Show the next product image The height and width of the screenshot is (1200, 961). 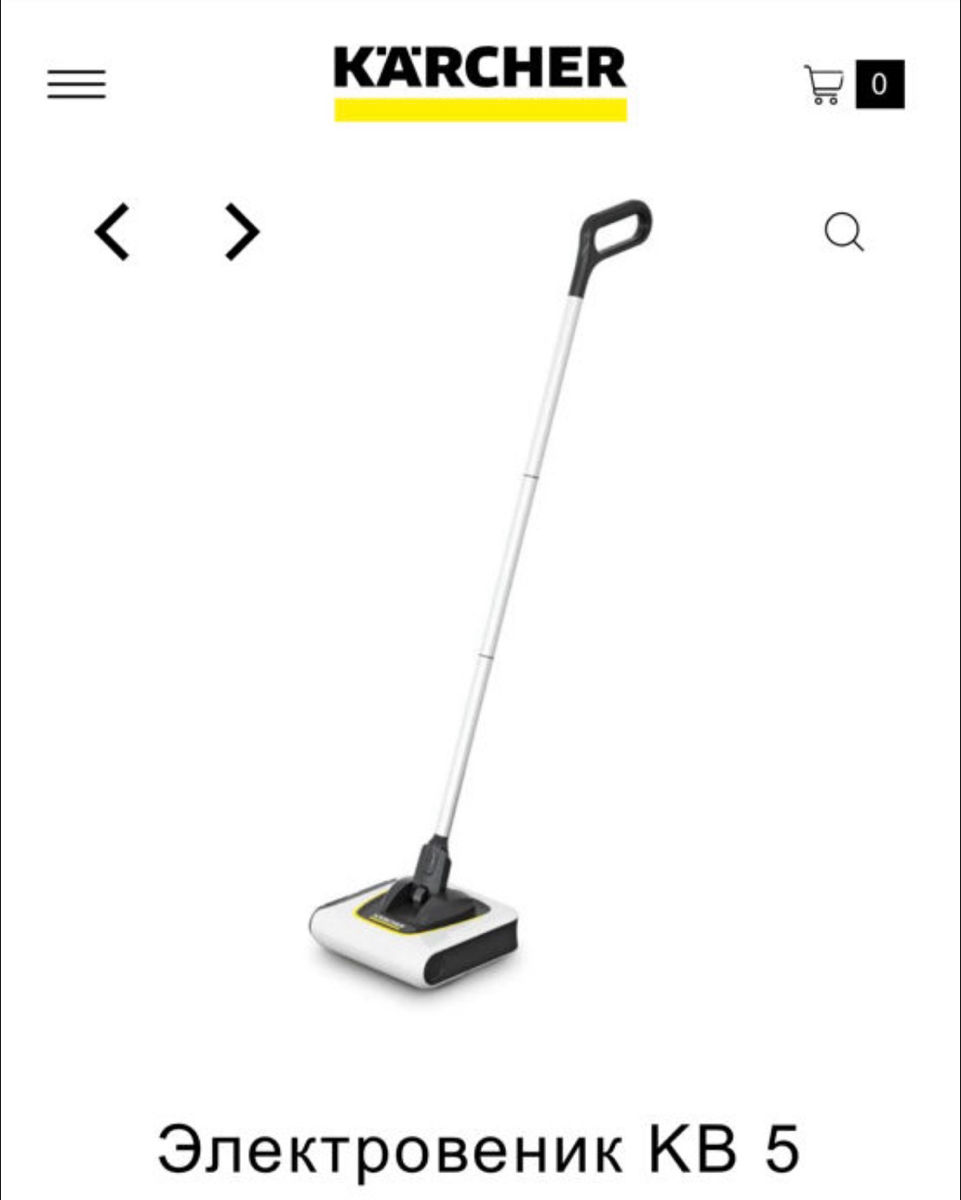pyautogui.click(x=240, y=232)
